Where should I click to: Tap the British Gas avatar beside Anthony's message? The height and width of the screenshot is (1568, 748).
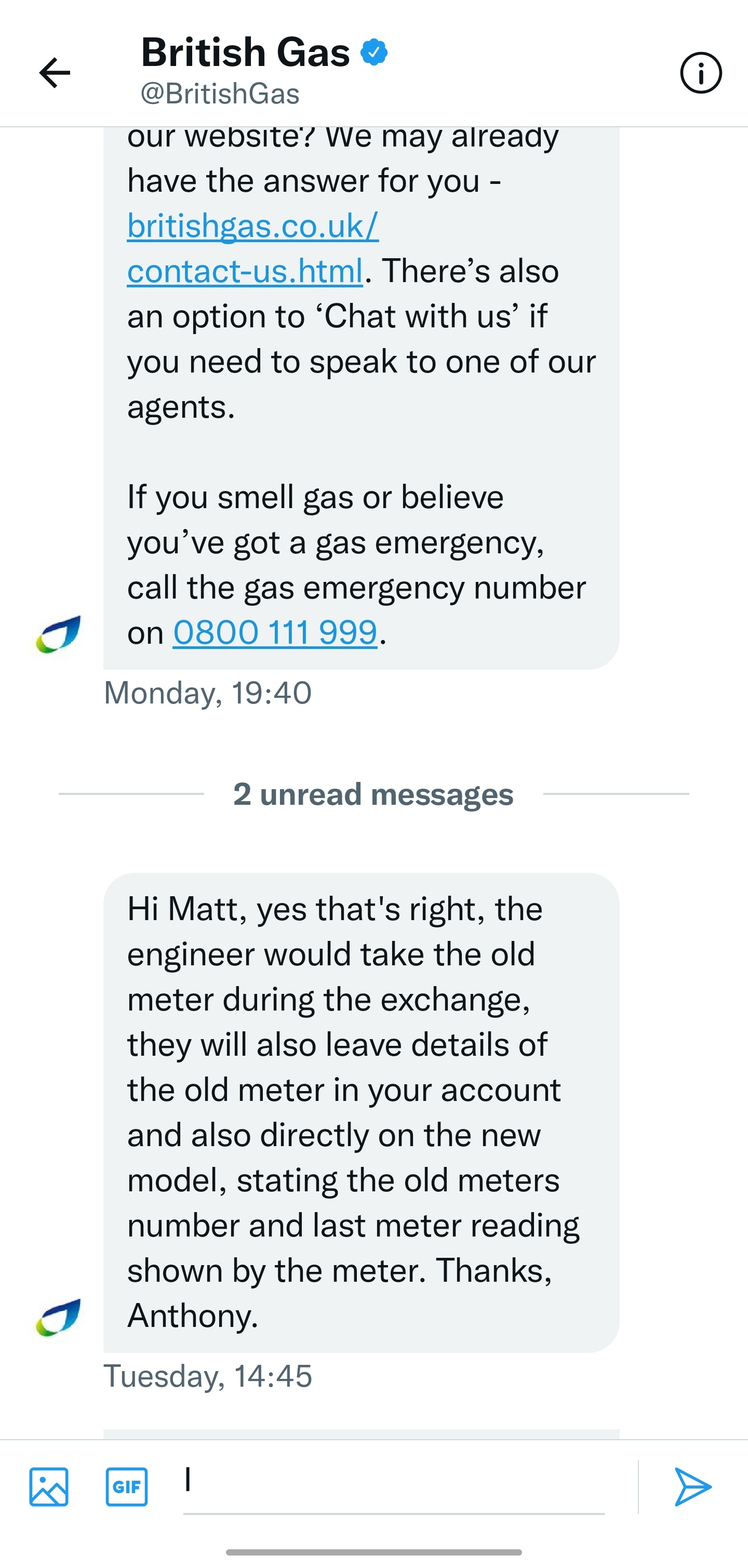(58, 1317)
